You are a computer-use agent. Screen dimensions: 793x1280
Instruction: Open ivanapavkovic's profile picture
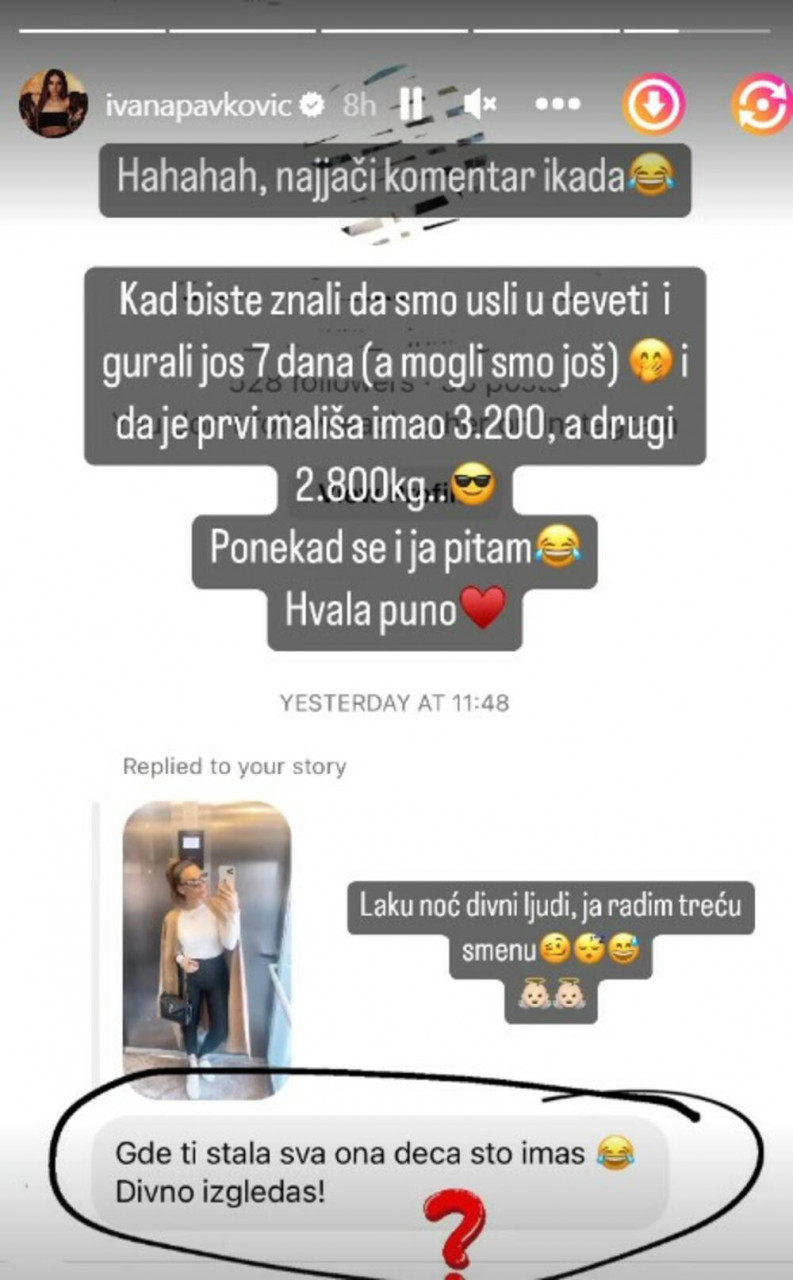click(x=54, y=103)
